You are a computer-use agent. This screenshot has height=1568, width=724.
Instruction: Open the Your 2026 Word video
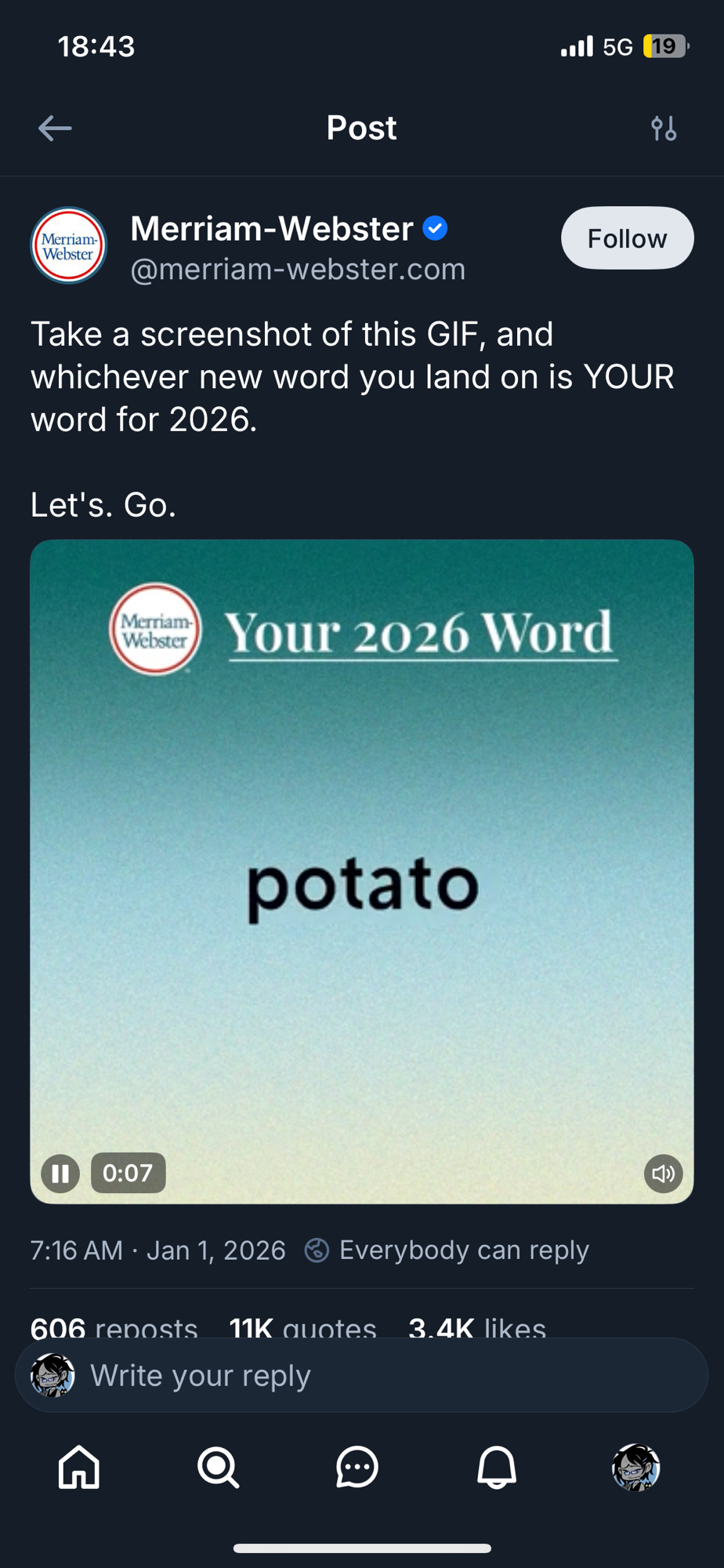point(362,870)
